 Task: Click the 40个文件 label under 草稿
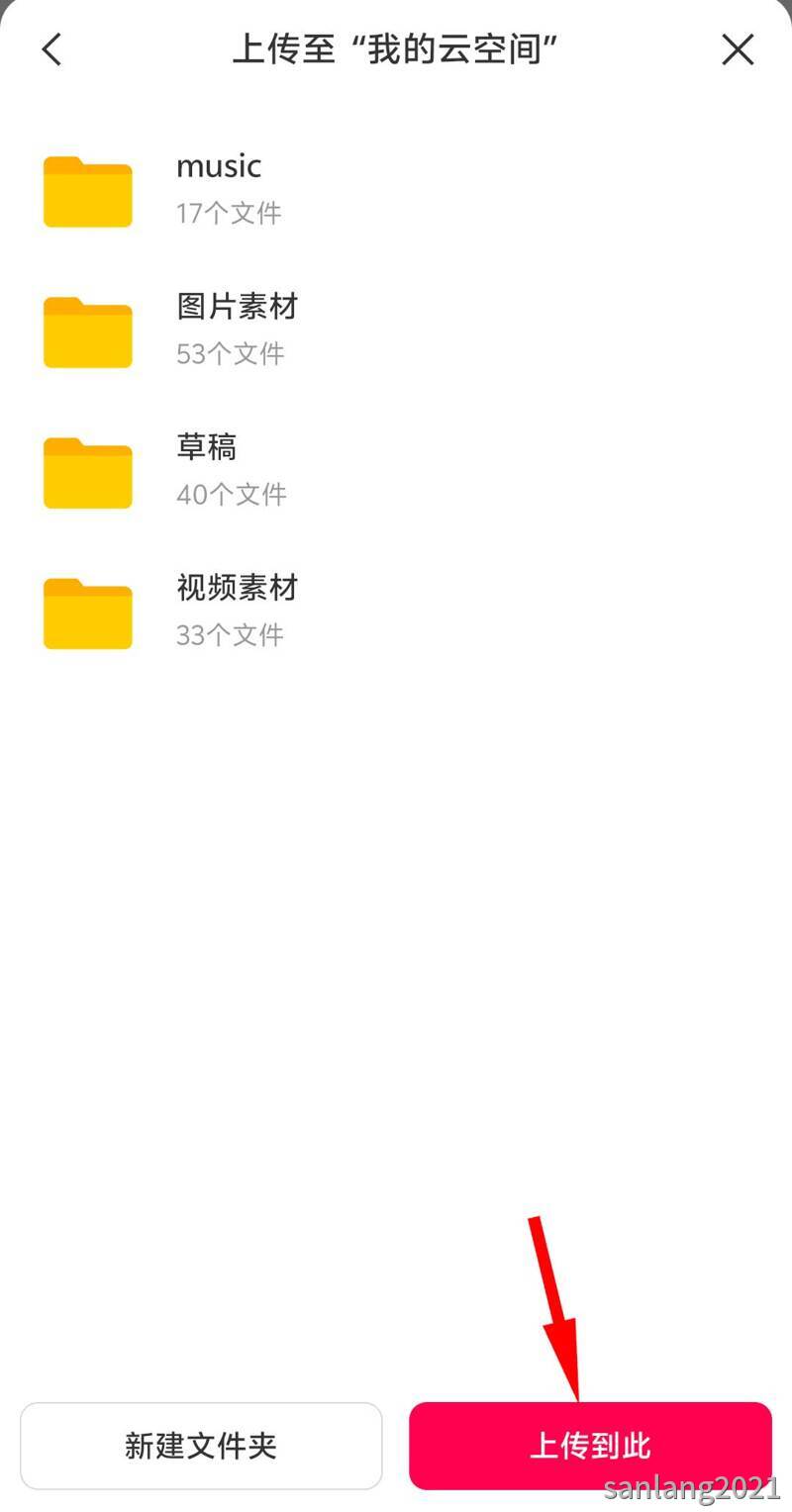pyautogui.click(x=230, y=494)
